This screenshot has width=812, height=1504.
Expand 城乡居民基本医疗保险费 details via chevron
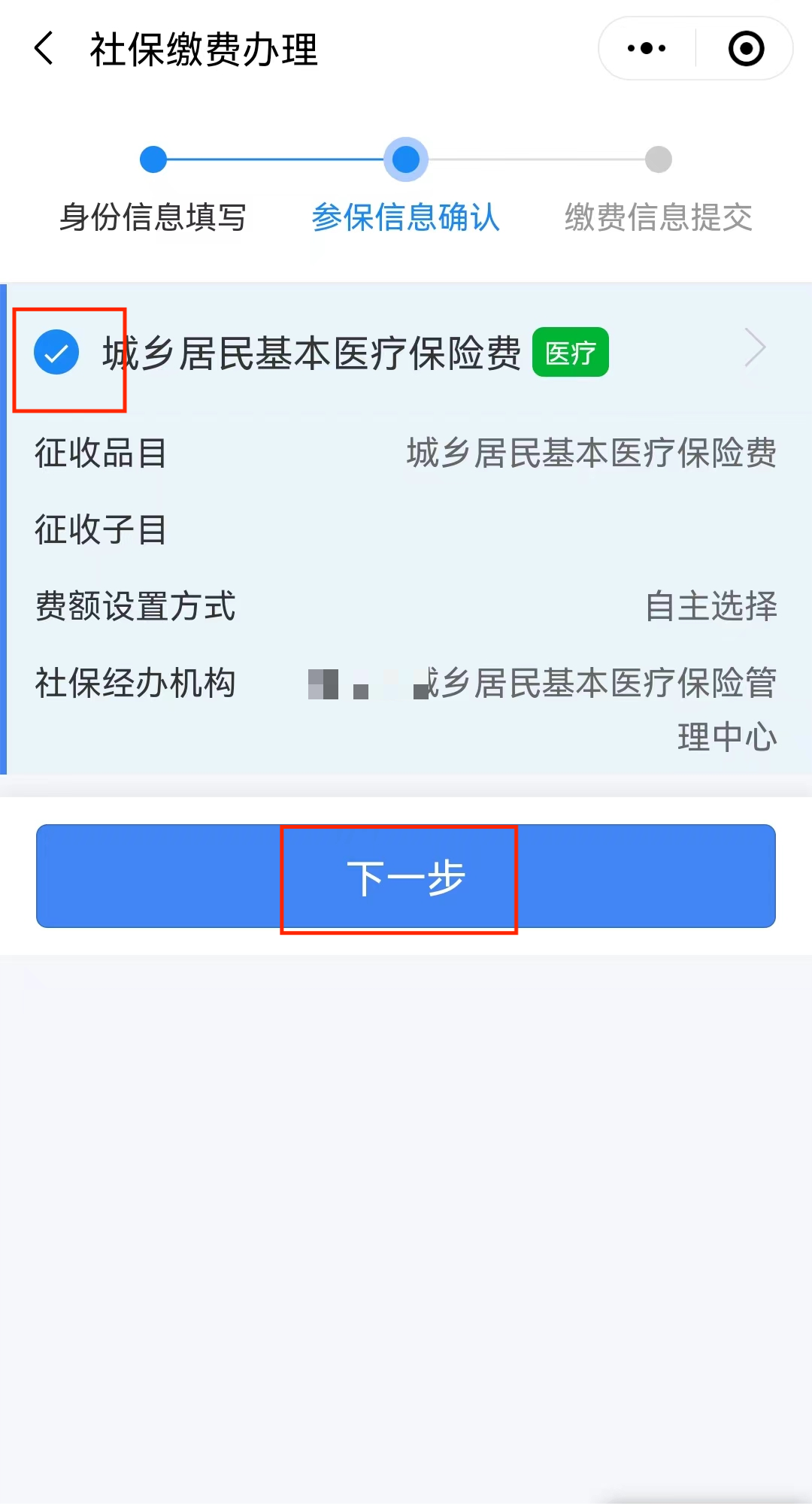tap(755, 348)
